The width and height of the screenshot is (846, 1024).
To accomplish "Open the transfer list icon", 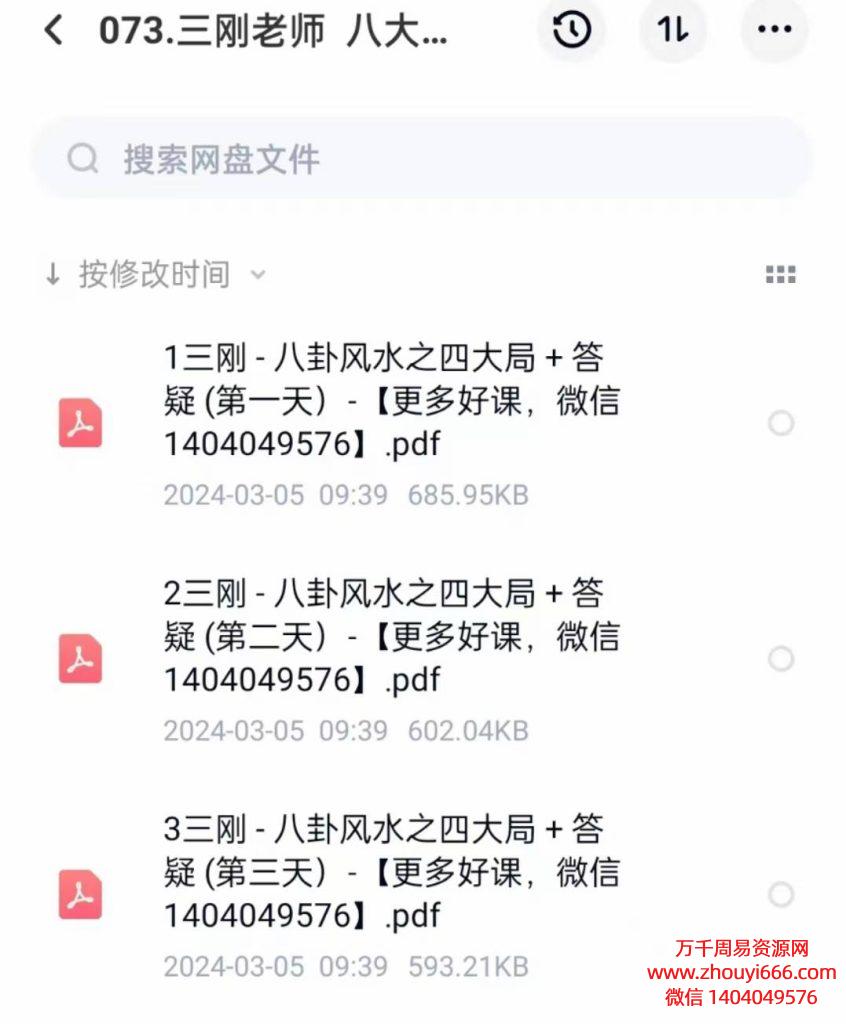I will [672, 31].
